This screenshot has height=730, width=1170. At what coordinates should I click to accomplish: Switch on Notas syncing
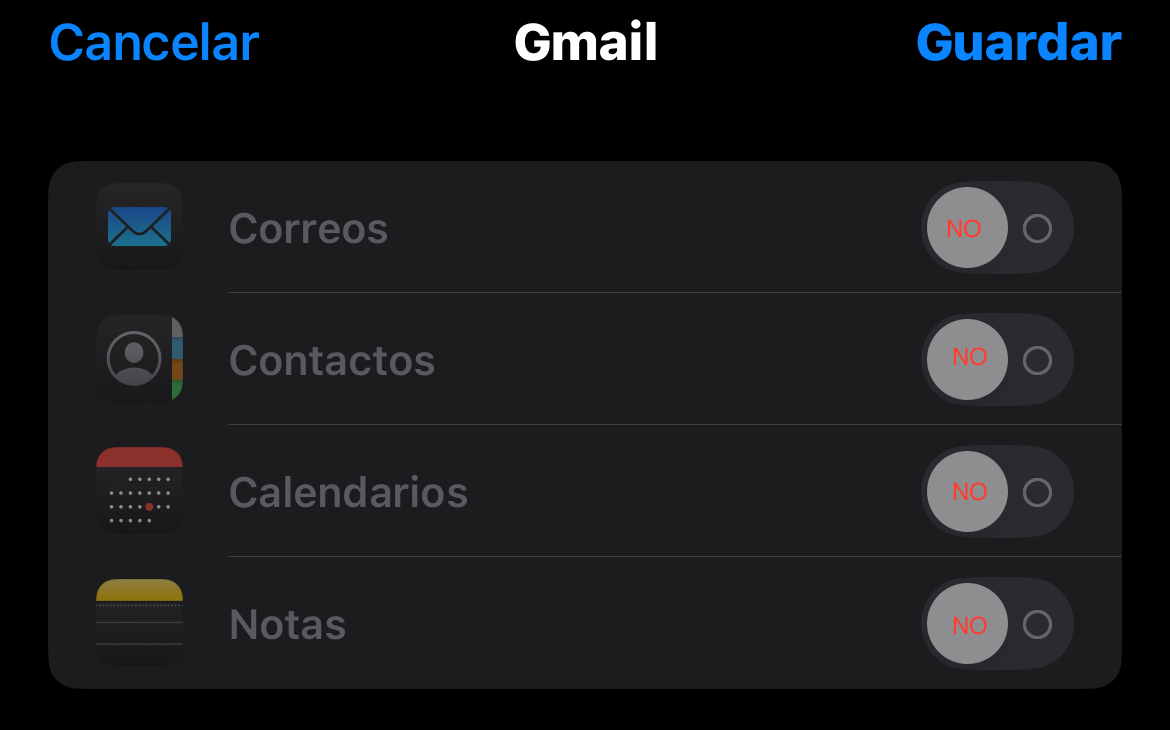[x=996, y=624]
